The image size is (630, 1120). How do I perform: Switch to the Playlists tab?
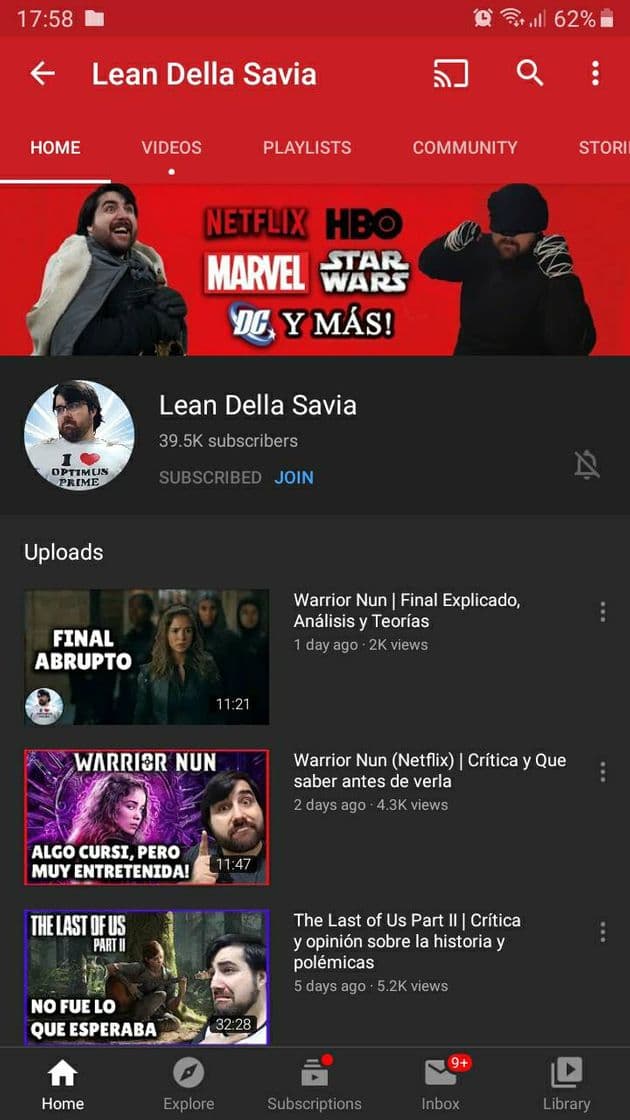307,148
